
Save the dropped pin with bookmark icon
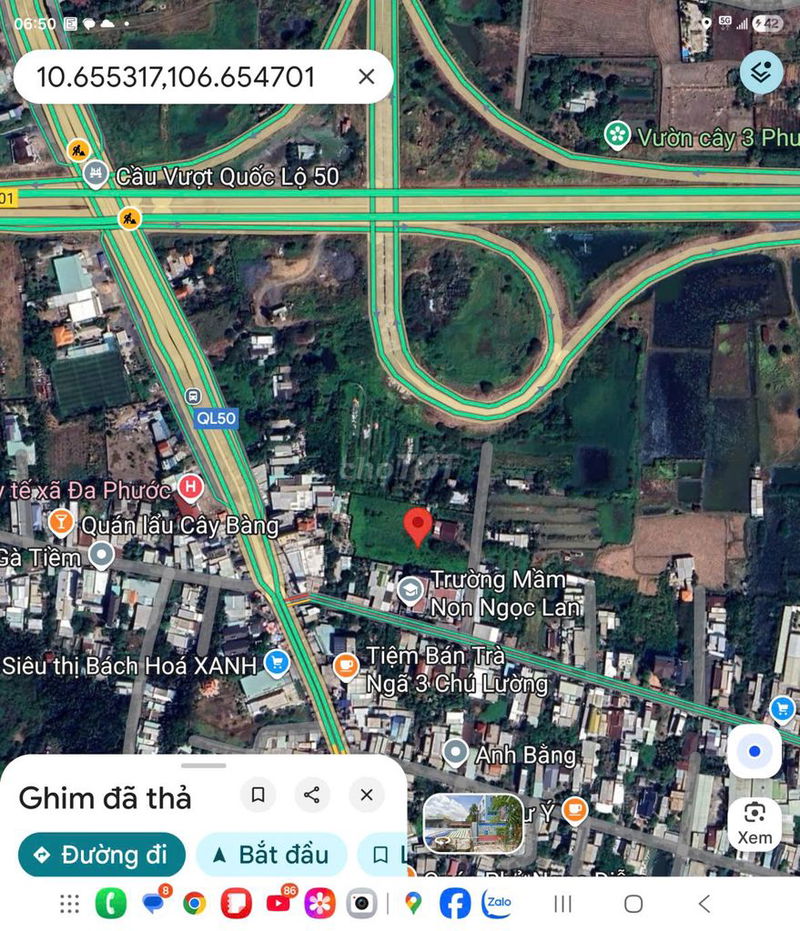tap(258, 795)
